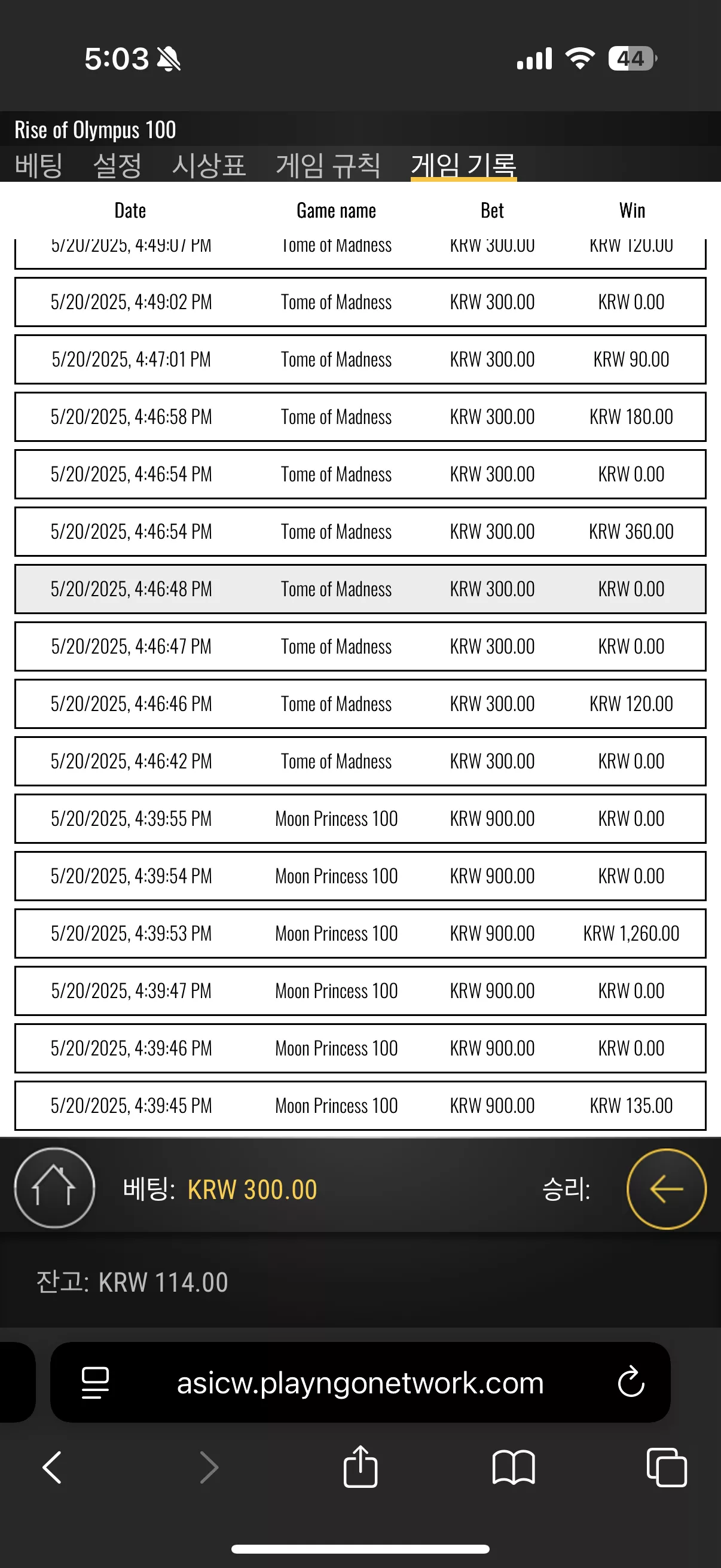Select the 게임 기록 tab

coord(464,165)
